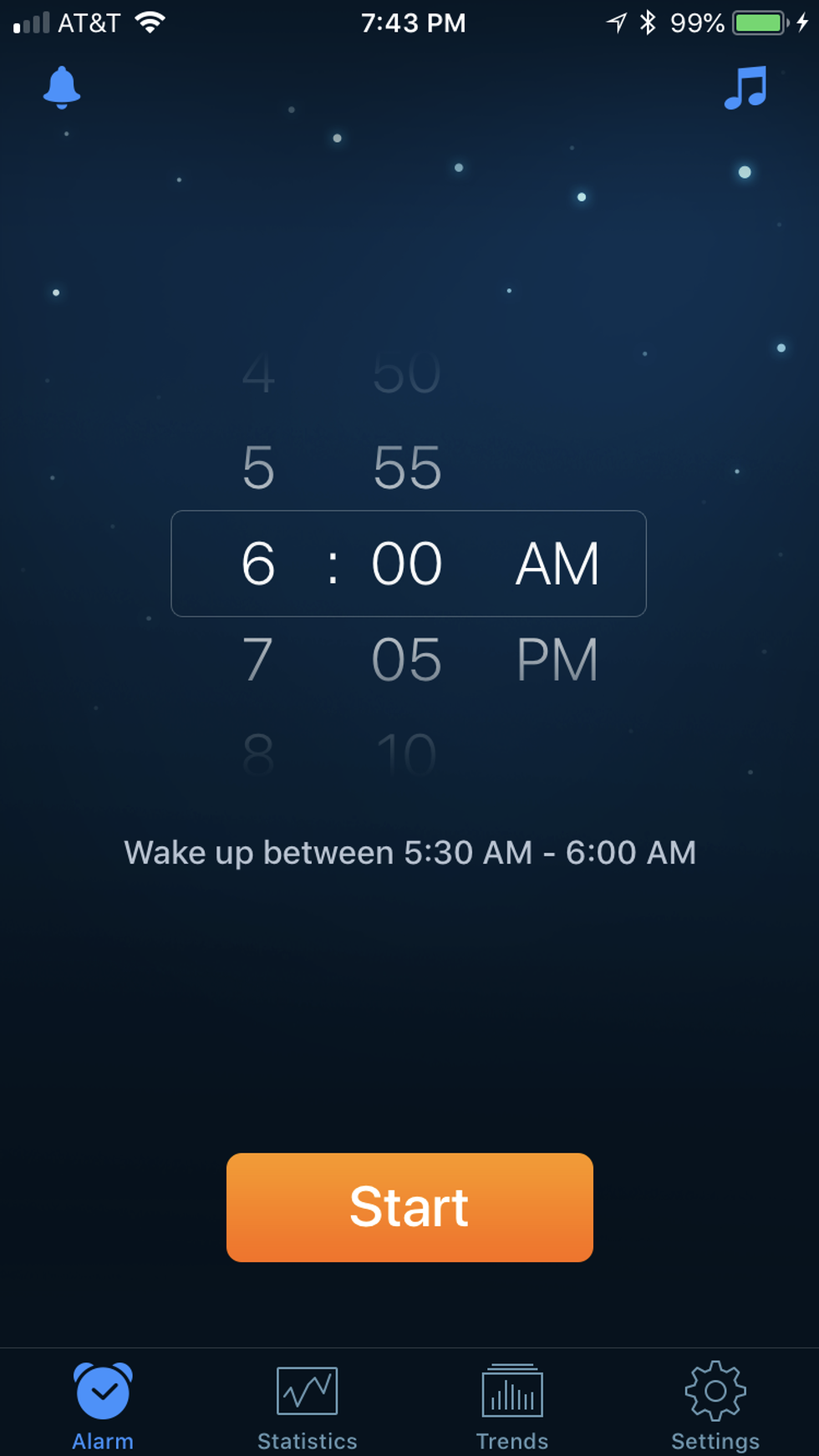Choose hour 5 in the picker
The height and width of the screenshot is (1456, 819).
257,468
